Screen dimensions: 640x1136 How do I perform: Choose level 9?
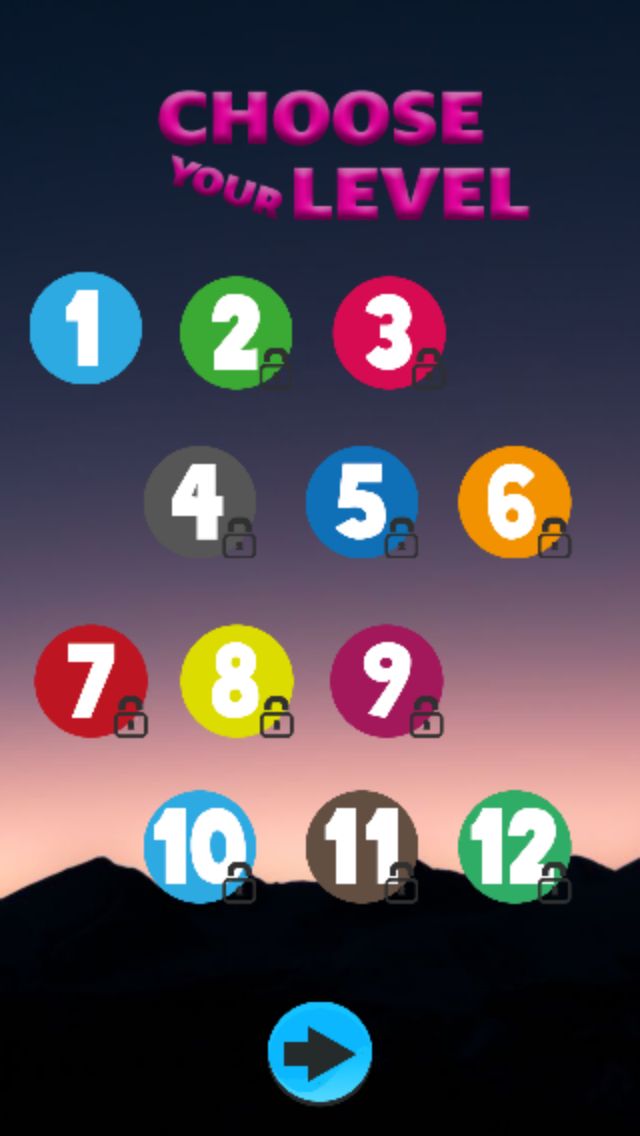pos(386,681)
